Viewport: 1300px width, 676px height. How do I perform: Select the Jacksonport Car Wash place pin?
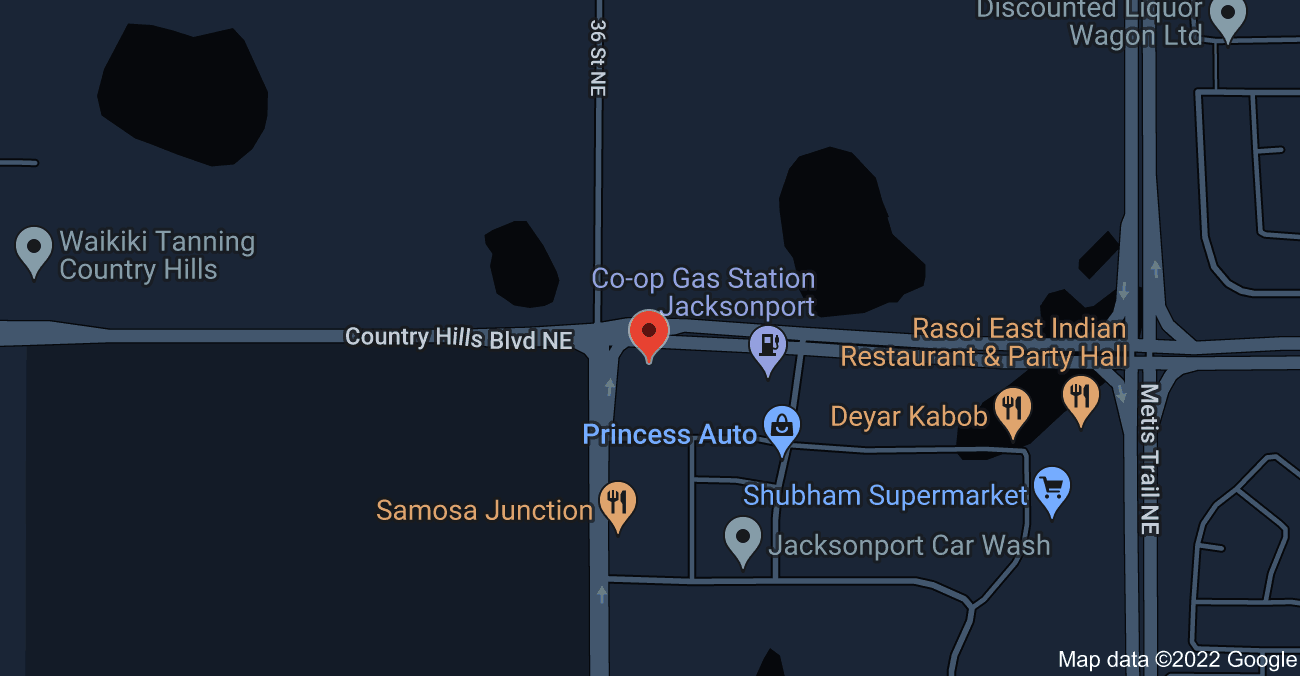(x=743, y=539)
